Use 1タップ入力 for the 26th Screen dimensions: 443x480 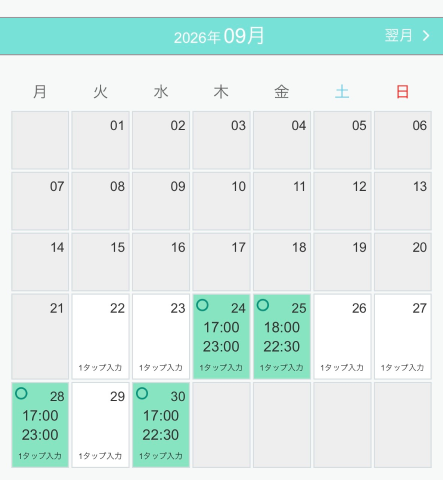[342, 368]
